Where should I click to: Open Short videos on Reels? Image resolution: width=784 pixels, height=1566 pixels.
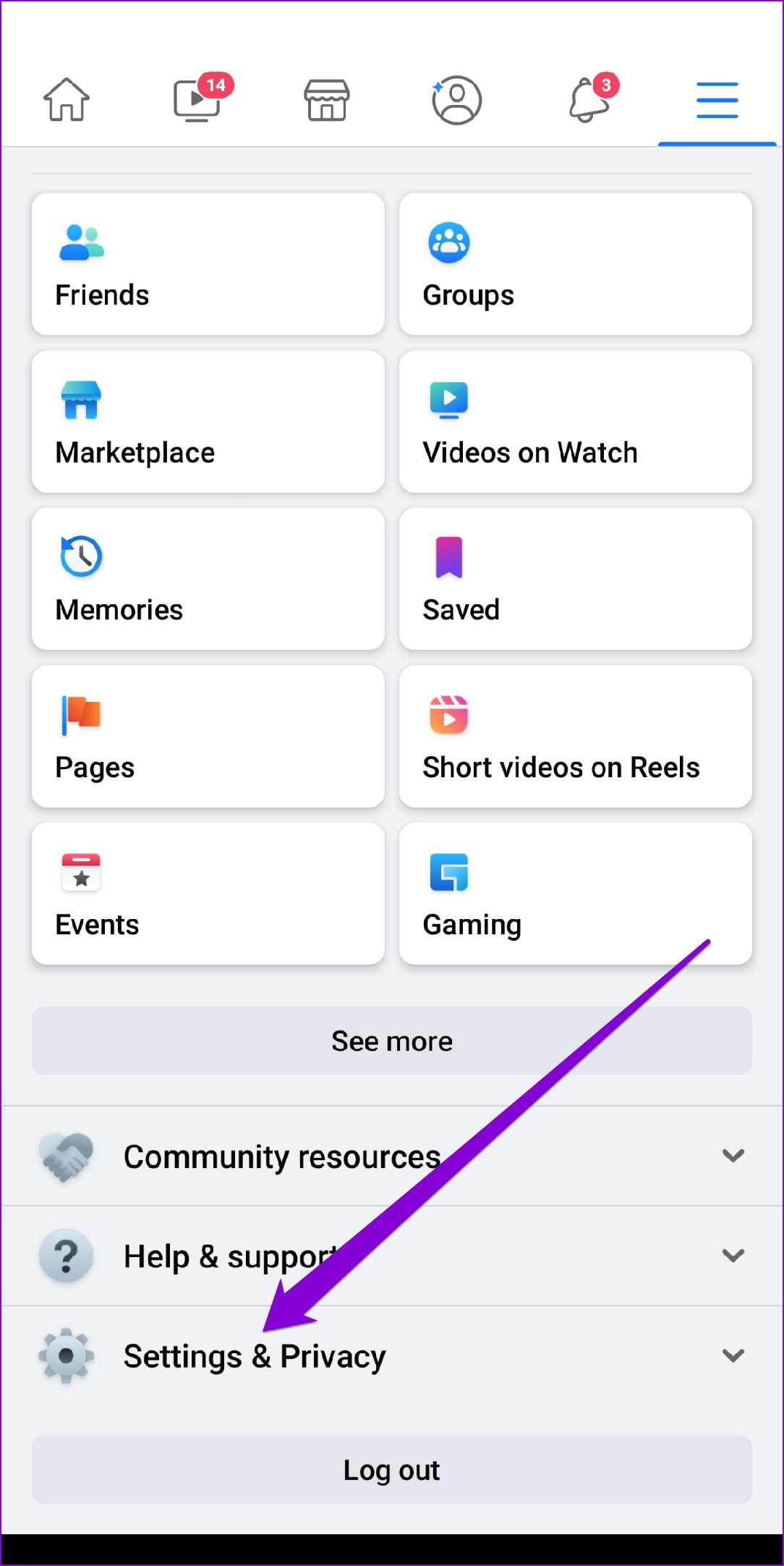575,737
